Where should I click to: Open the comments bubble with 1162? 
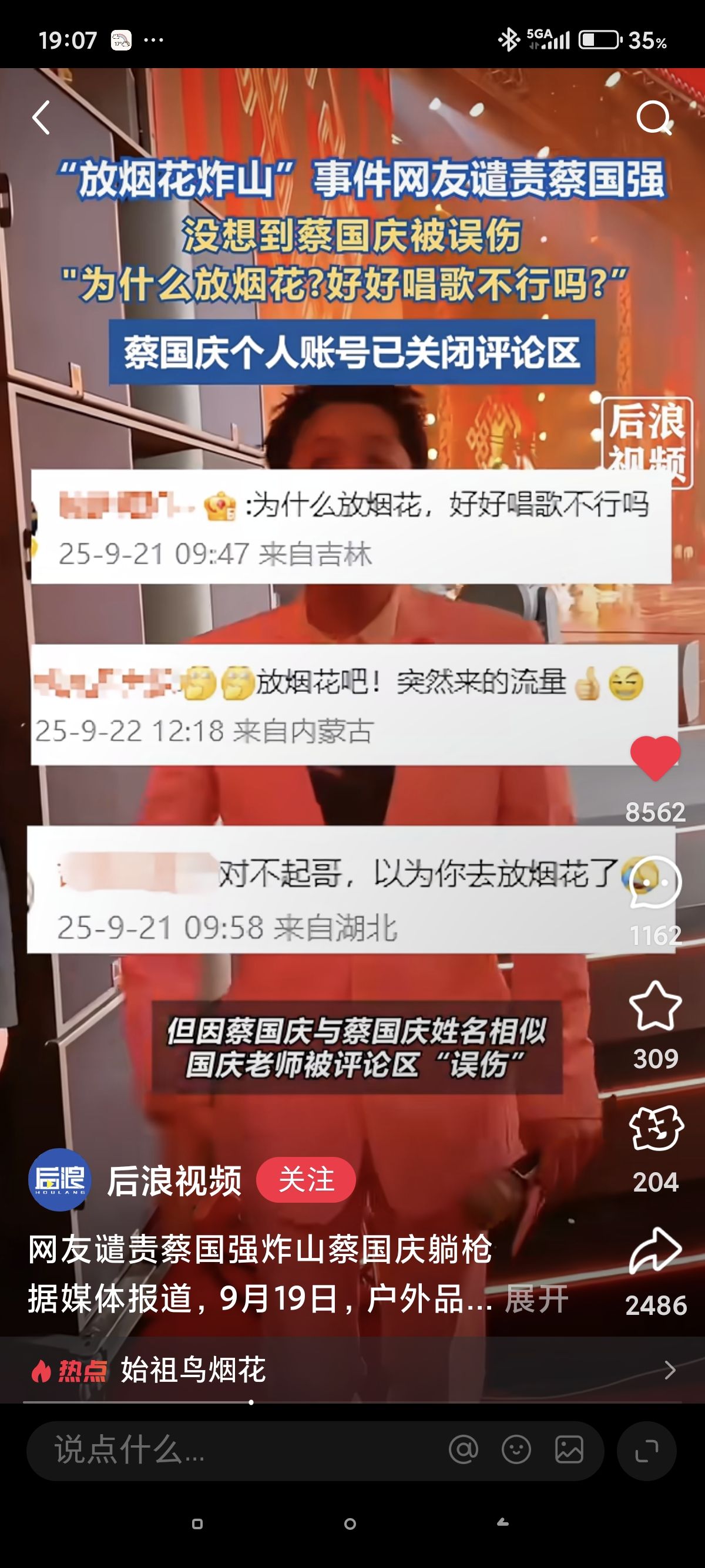click(655, 883)
